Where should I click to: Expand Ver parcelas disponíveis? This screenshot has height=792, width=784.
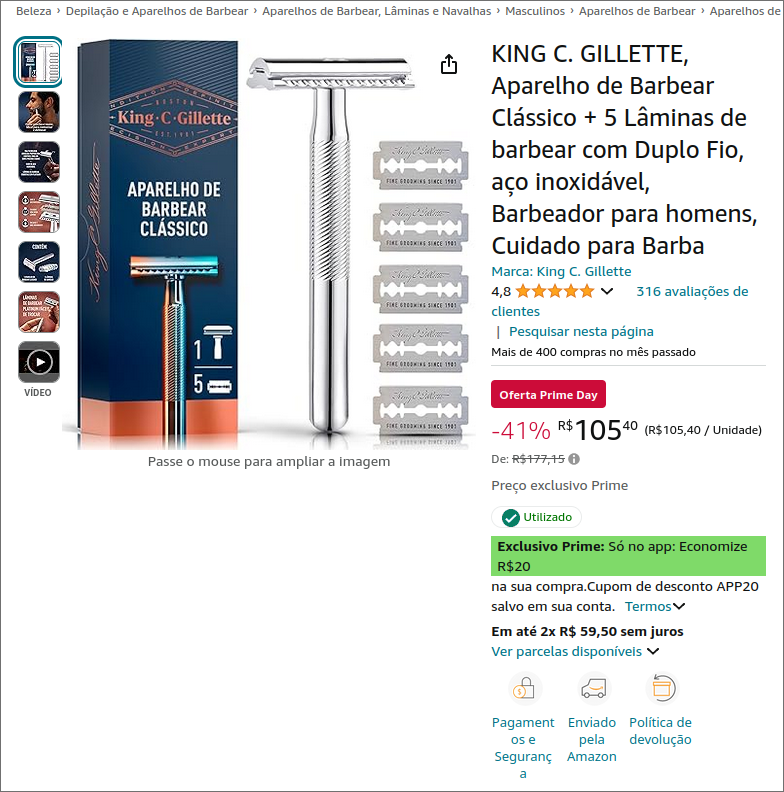pyautogui.click(x=575, y=651)
